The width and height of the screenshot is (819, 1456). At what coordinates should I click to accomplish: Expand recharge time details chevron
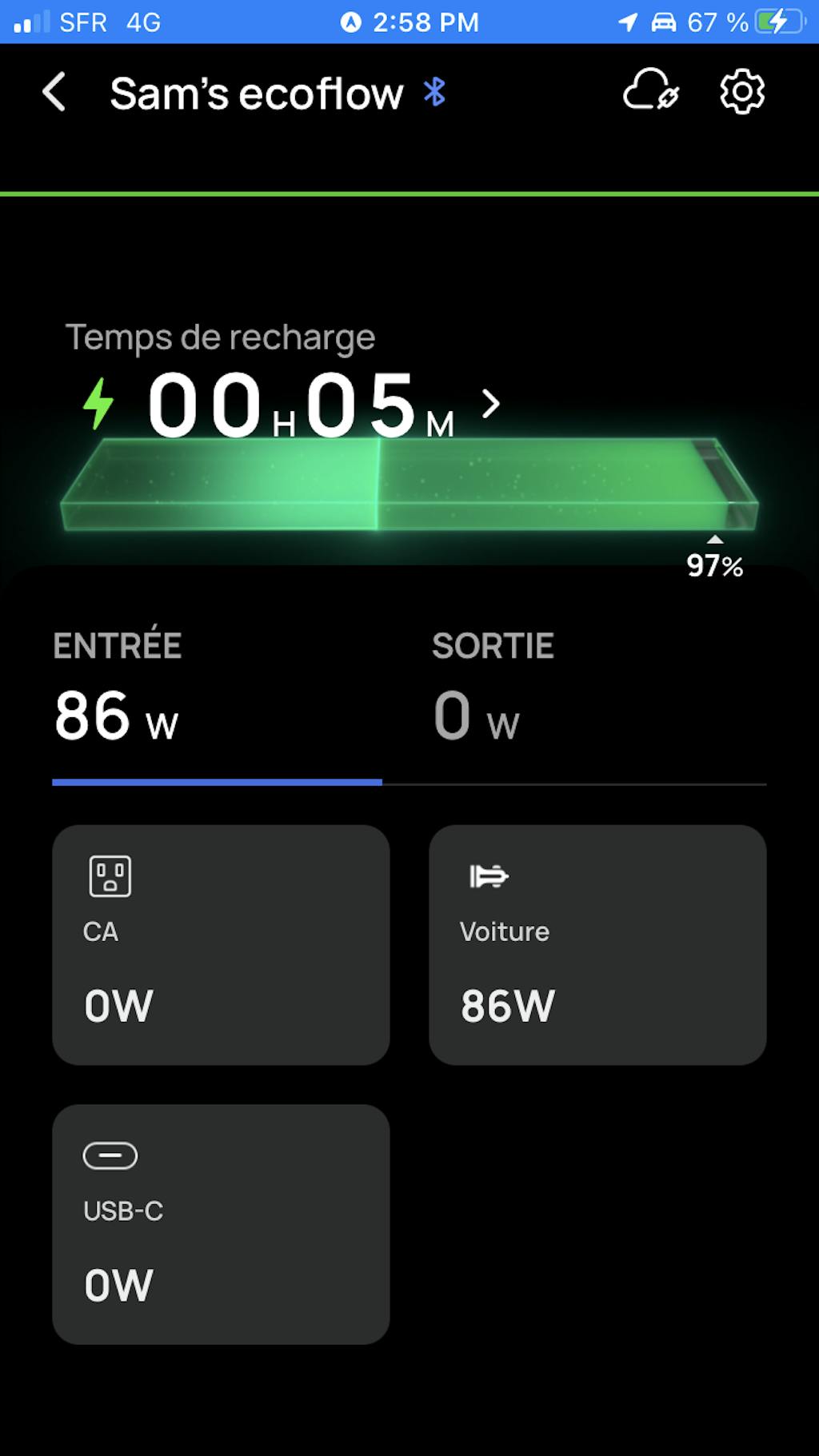(x=490, y=404)
